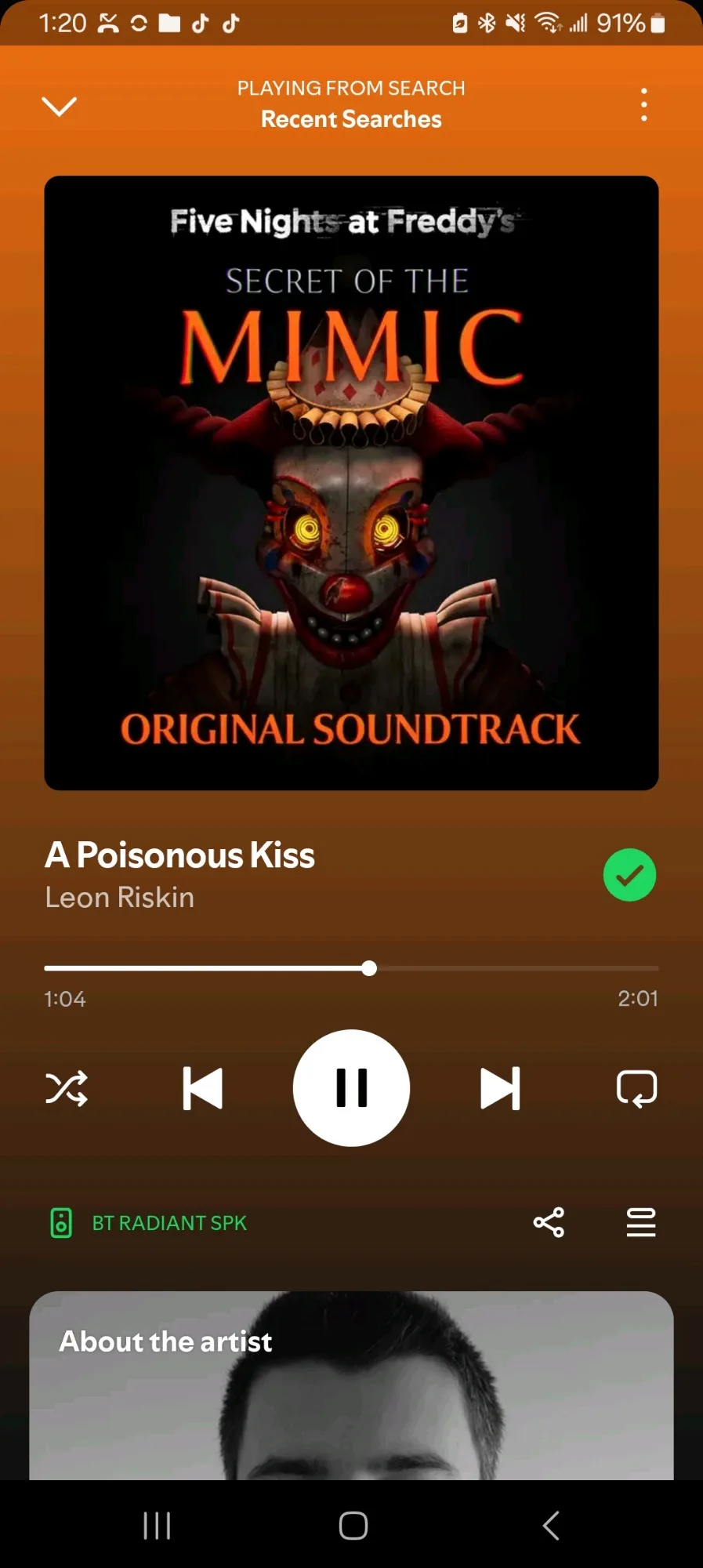Skip back to the previous track
This screenshot has height=1568, width=703.
point(202,1088)
